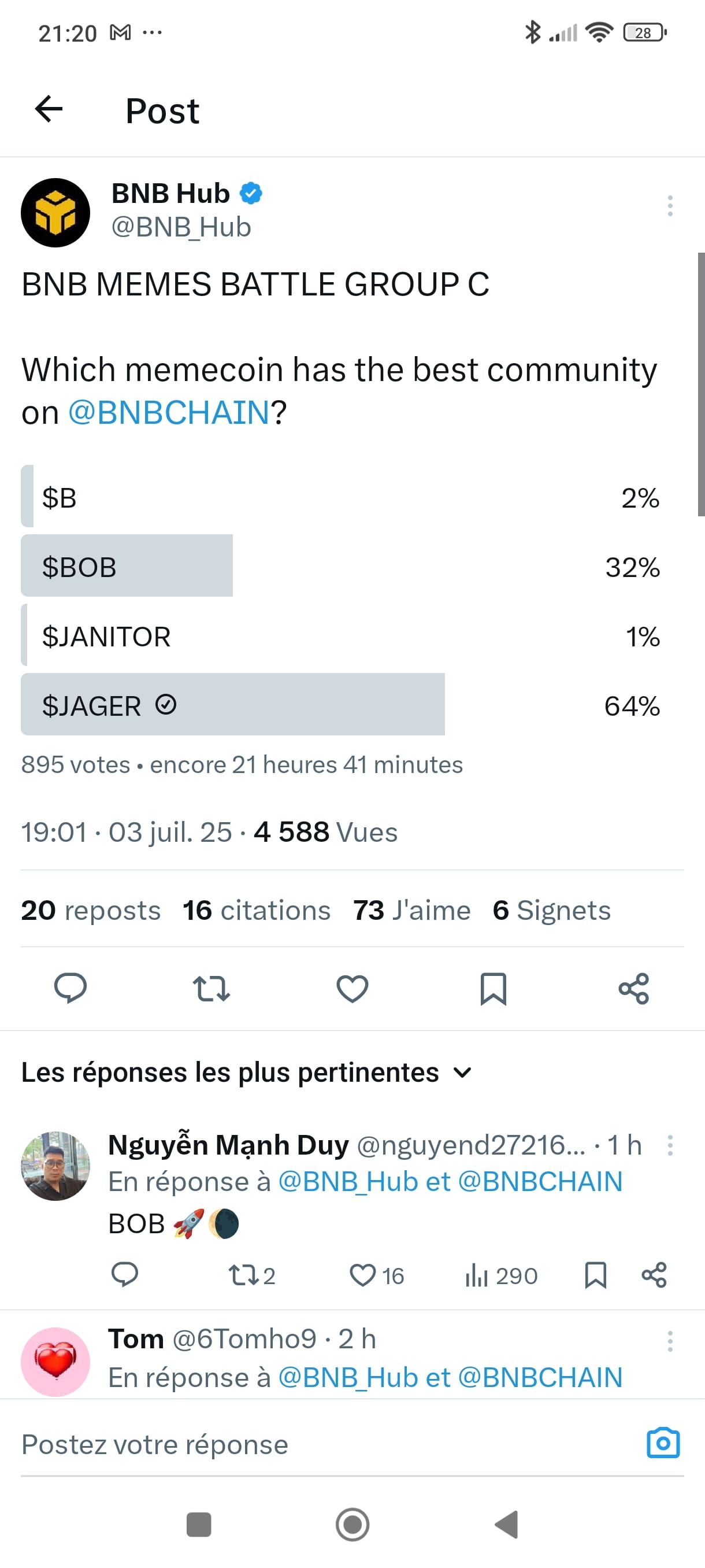This screenshot has width=705, height=1568.
Task: View the 73 J'aime list
Action: point(412,911)
